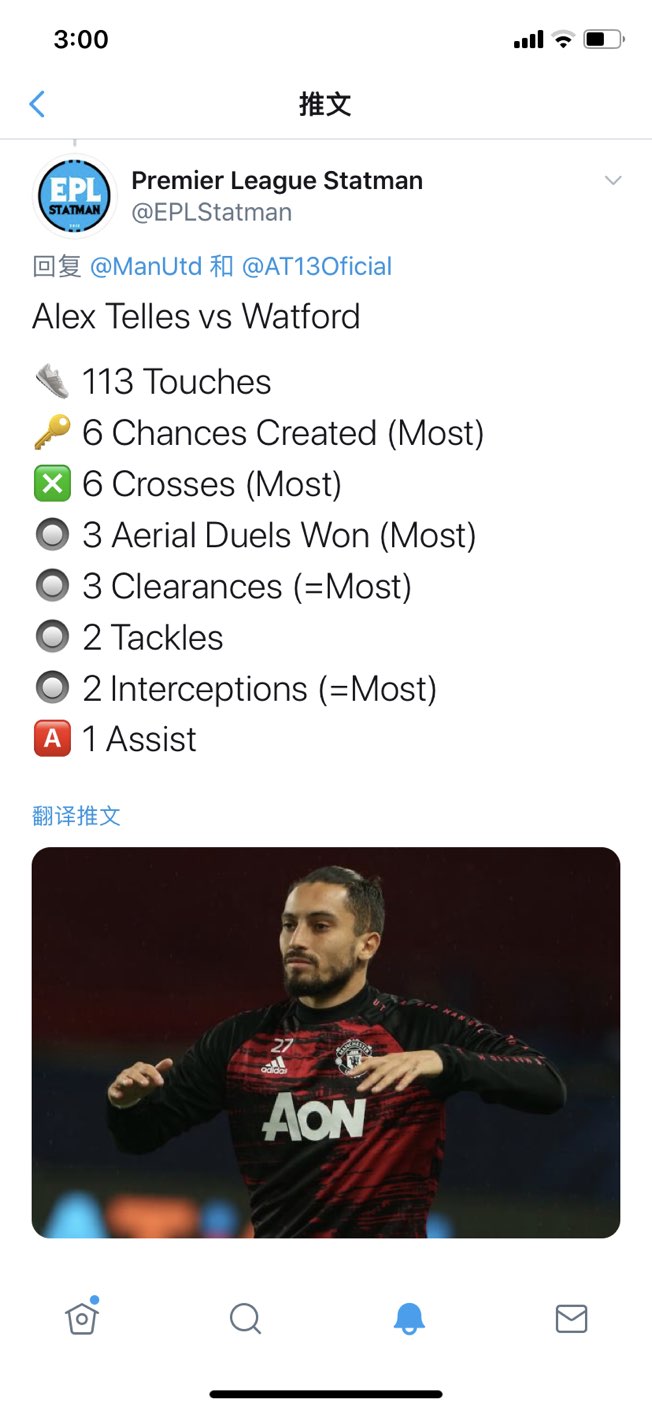Viewport: 652px width, 1411px height.
Task: Tap 翻译推文 to translate the tweet
Action: pos(77,815)
